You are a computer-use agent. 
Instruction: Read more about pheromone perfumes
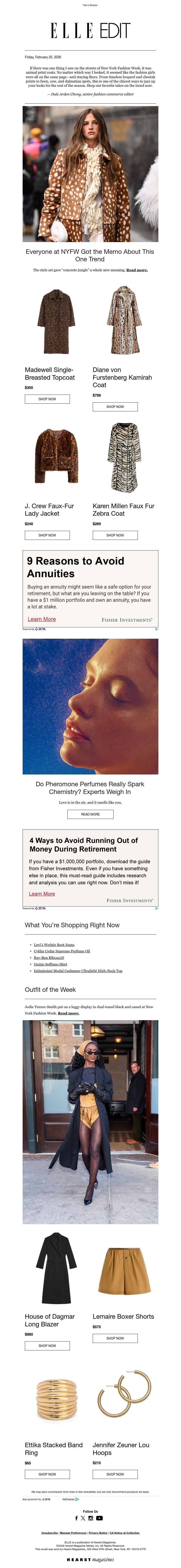point(90,814)
